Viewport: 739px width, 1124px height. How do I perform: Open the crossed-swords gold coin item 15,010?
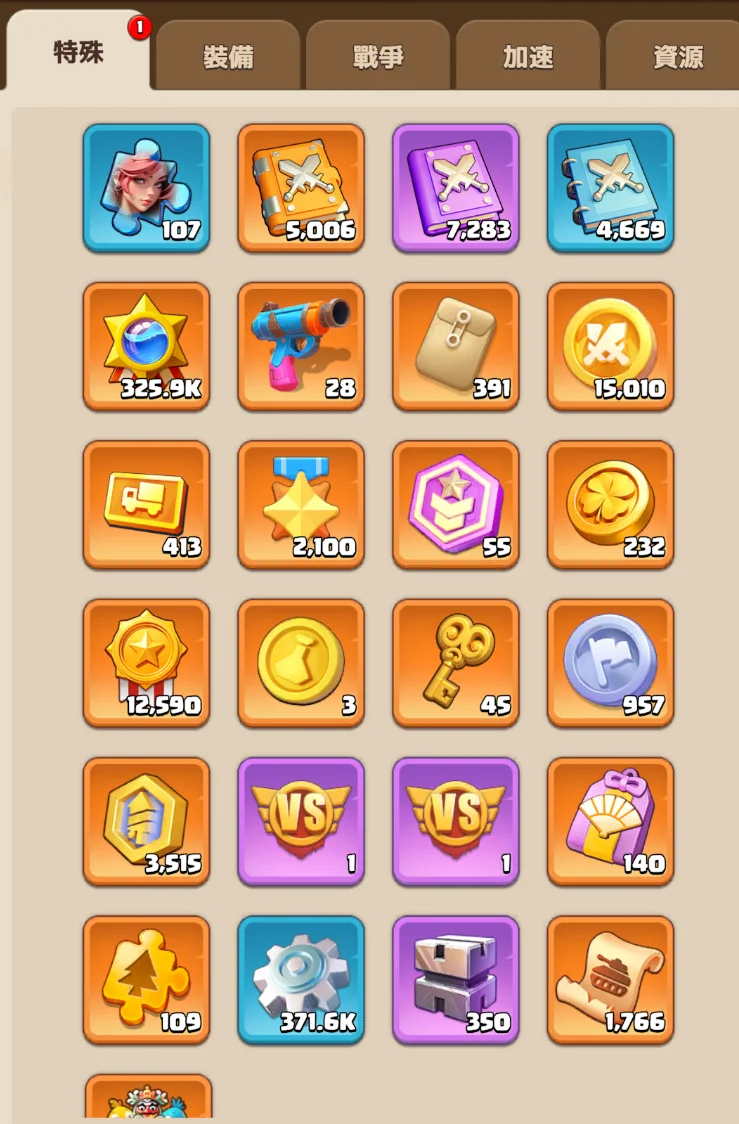[x=611, y=346]
